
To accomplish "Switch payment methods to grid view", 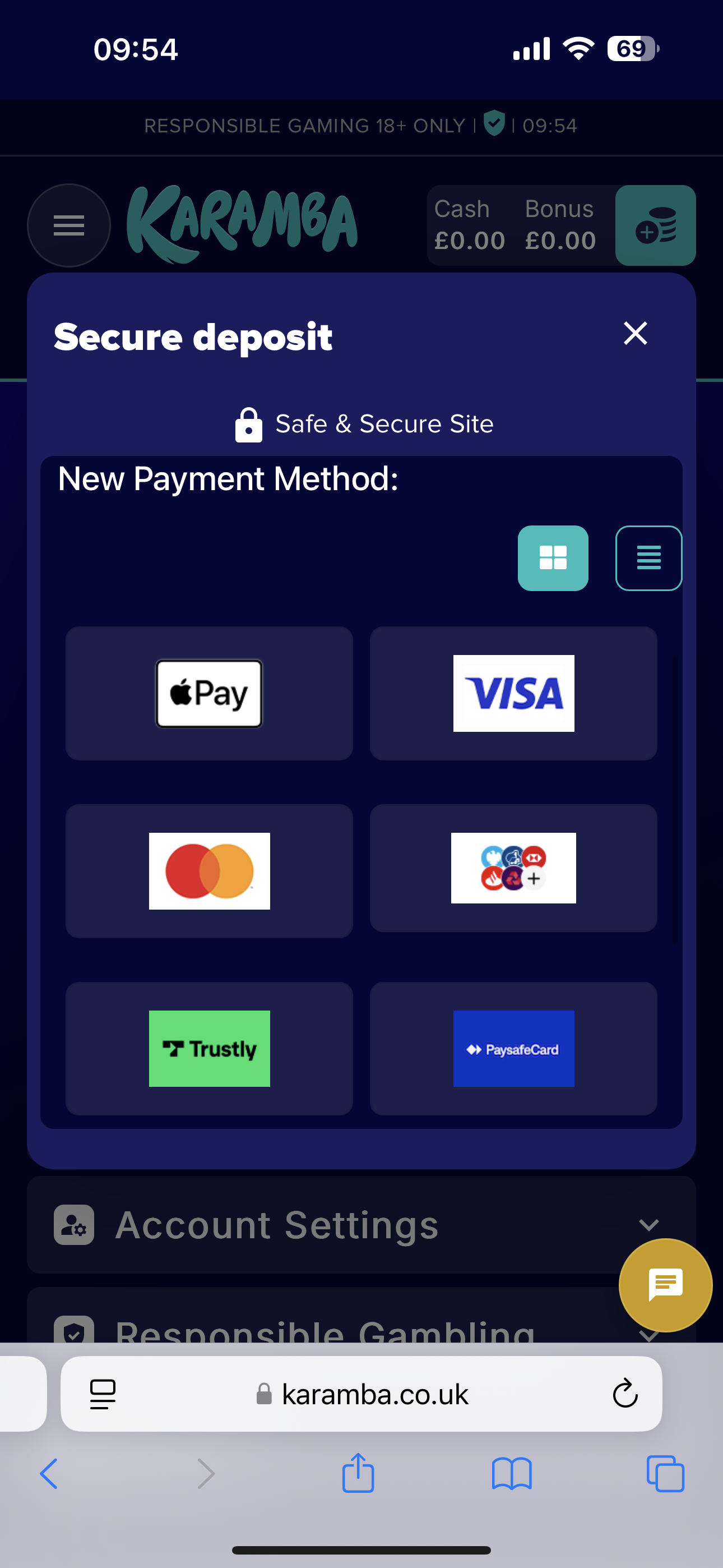I will (553, 557).
